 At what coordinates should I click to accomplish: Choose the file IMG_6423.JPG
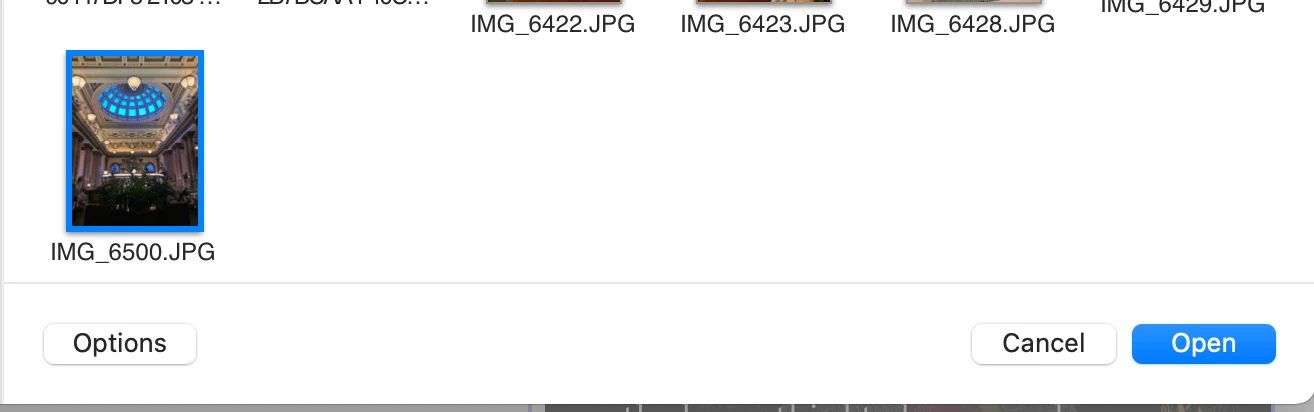tap(763, 23)
